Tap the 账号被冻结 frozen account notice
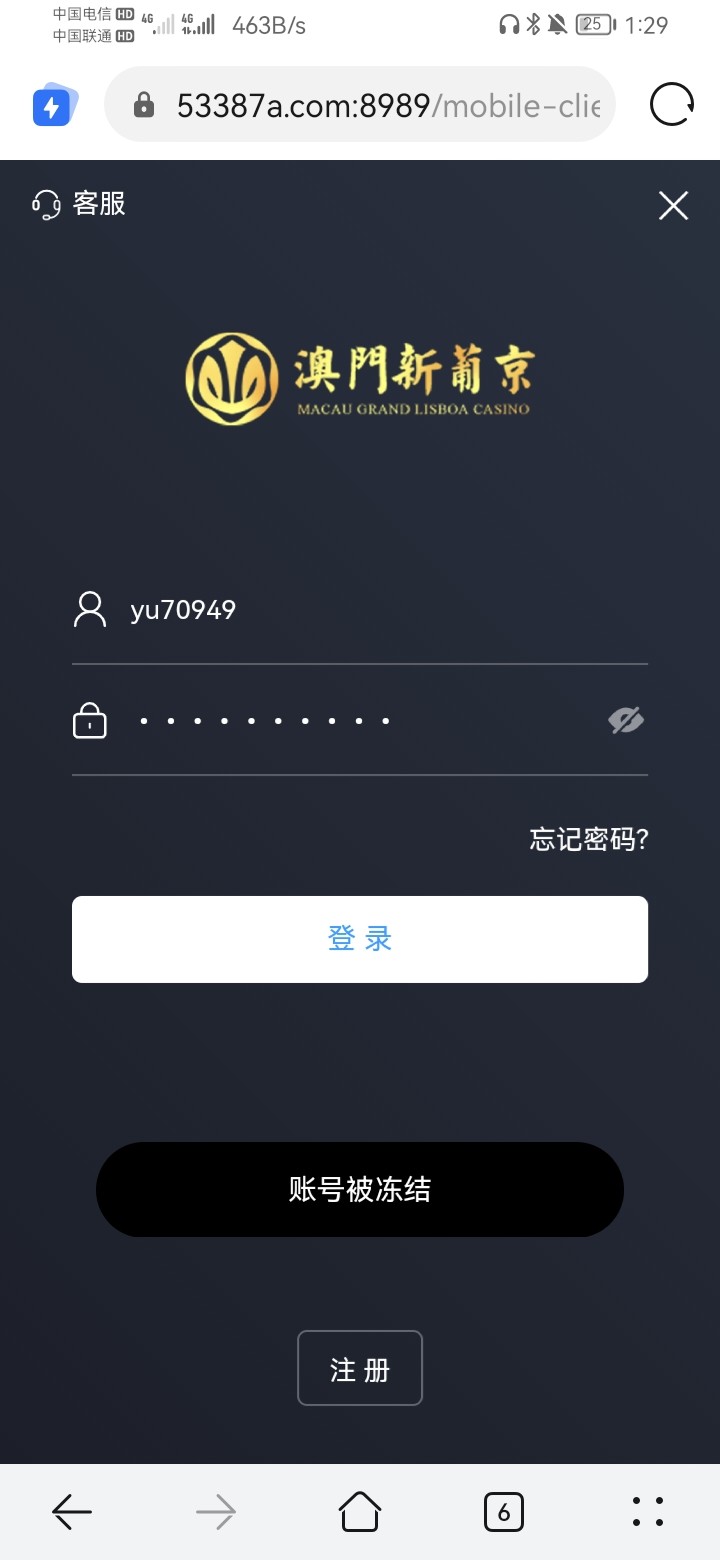 point(360,1189)
